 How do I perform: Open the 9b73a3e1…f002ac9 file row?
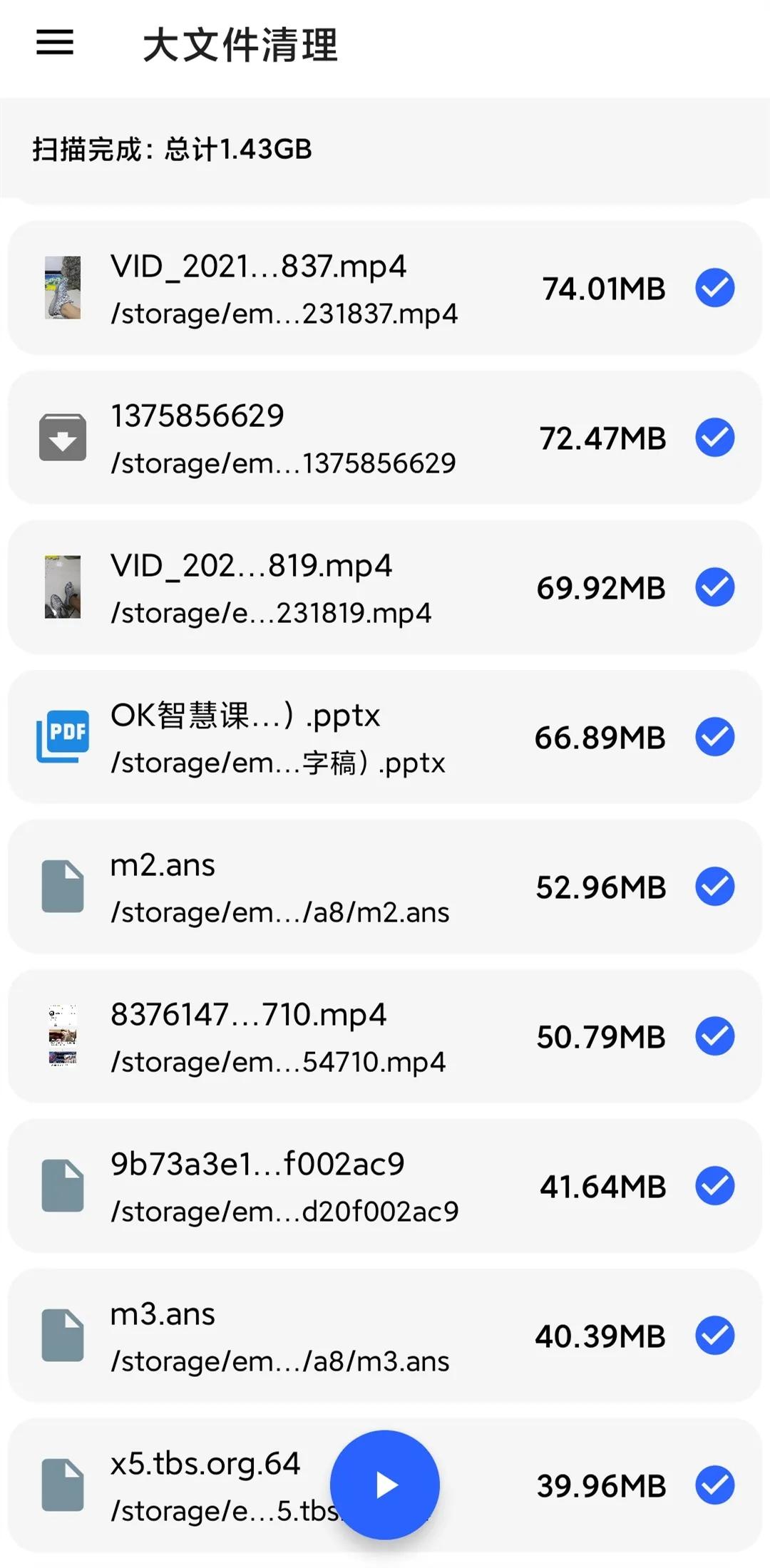285,1186
